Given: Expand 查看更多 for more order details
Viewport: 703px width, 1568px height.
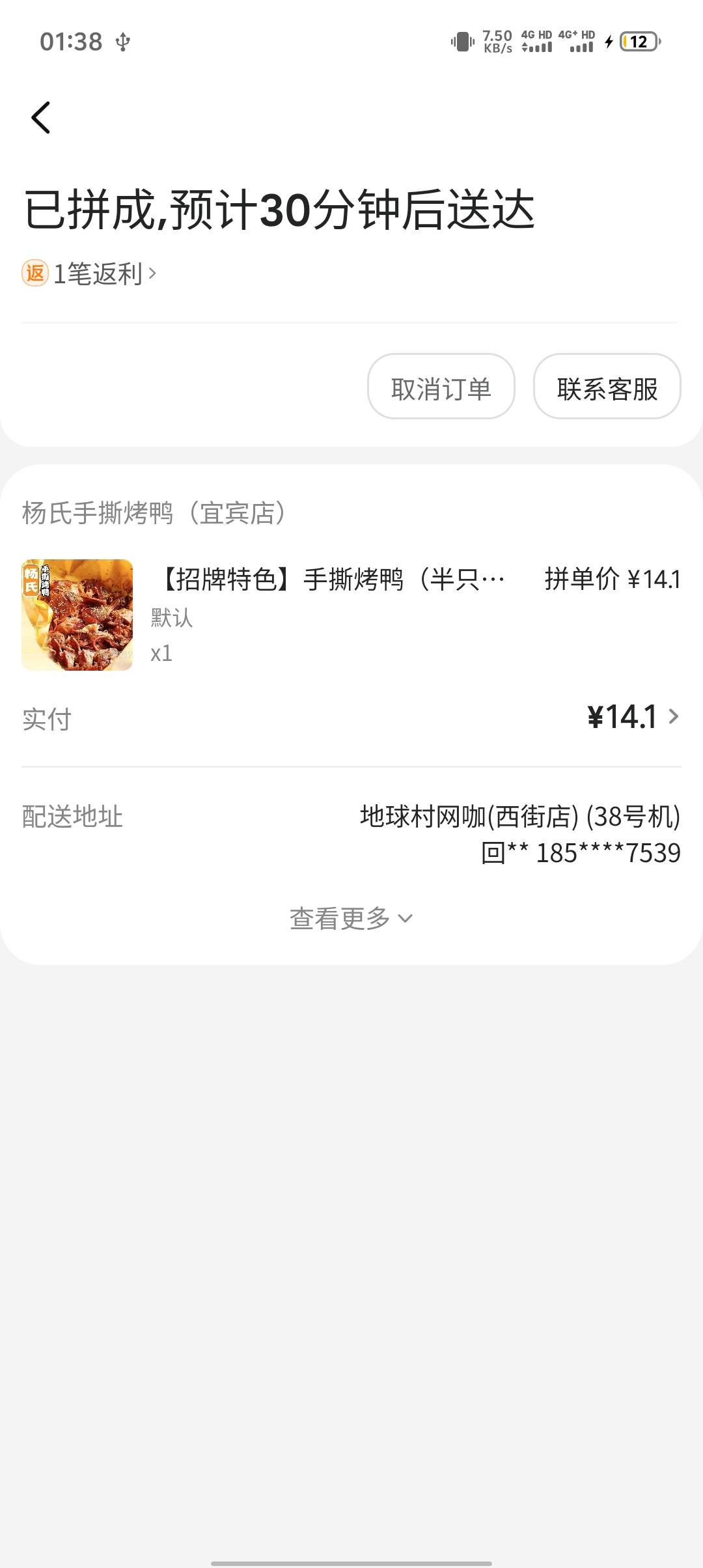Looking at the screenshot, I should [x=351, y=918].
